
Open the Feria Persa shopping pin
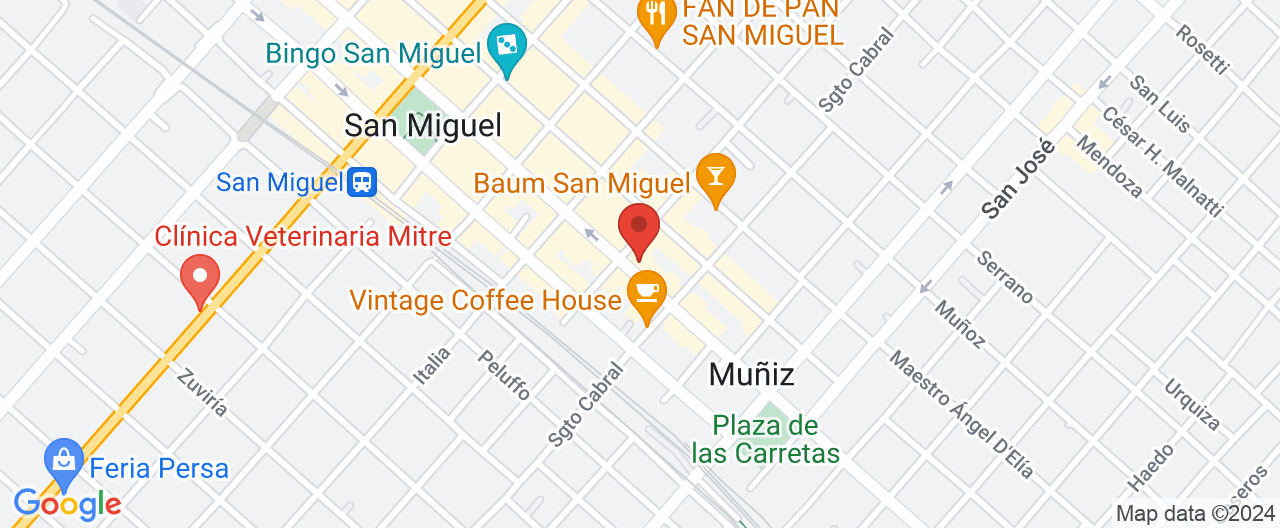[64, 463]
